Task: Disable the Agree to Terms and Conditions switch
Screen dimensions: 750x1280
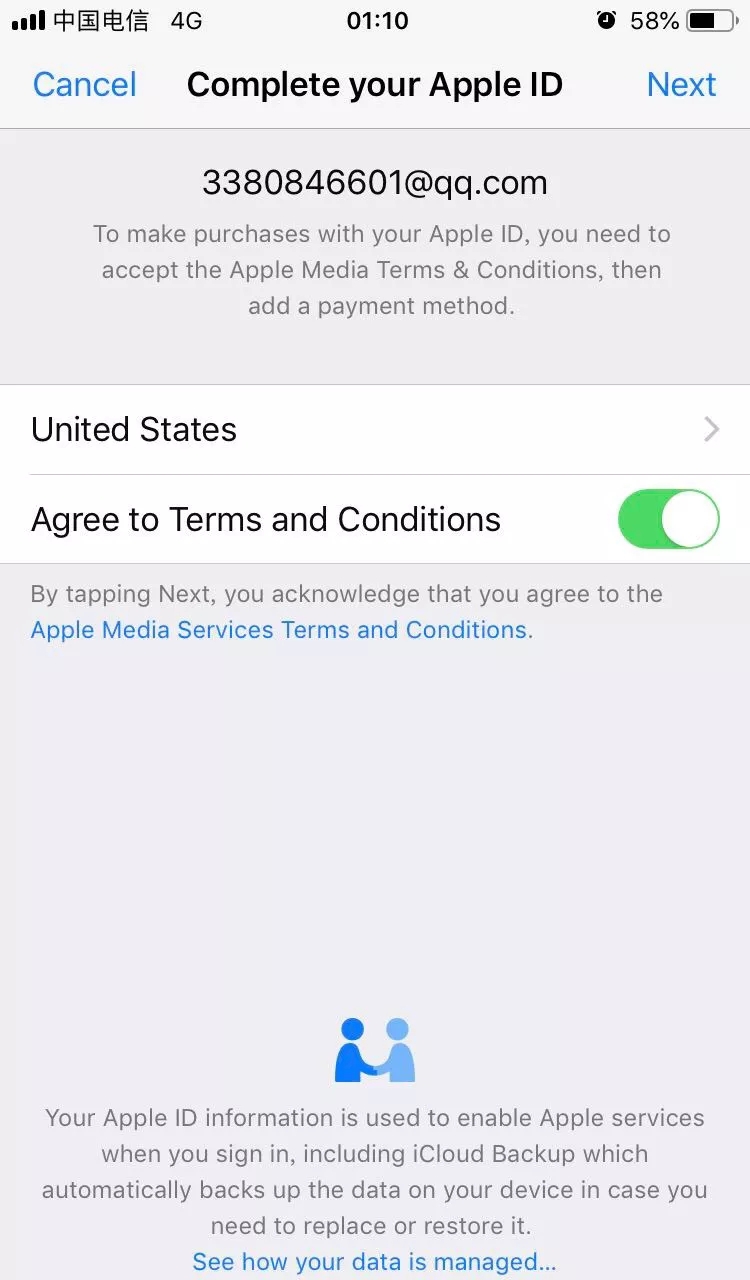Action: tap(667, 519)
